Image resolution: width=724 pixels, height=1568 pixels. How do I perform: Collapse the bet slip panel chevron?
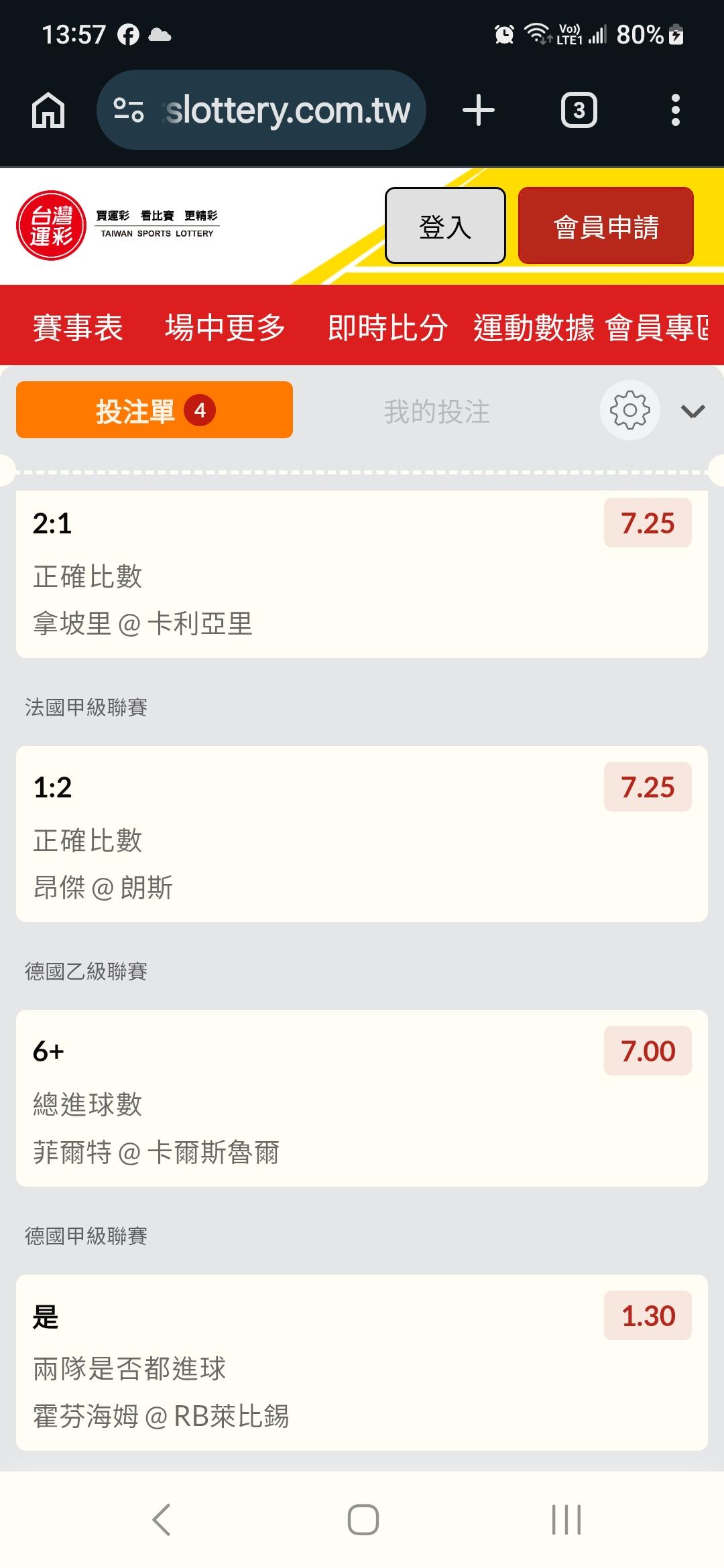pos(692,411)
